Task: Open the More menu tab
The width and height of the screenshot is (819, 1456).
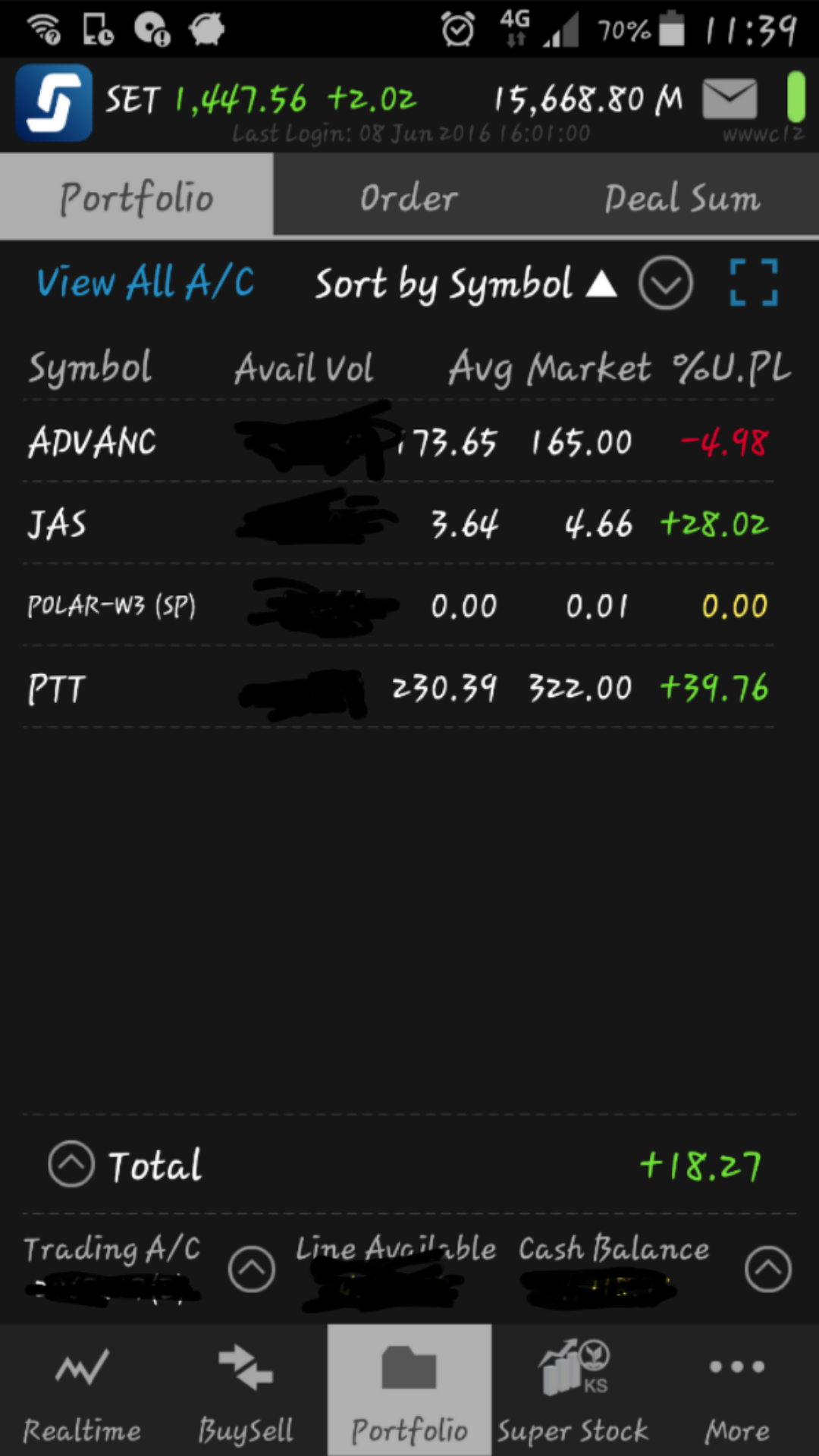Action: point(737,1392)
